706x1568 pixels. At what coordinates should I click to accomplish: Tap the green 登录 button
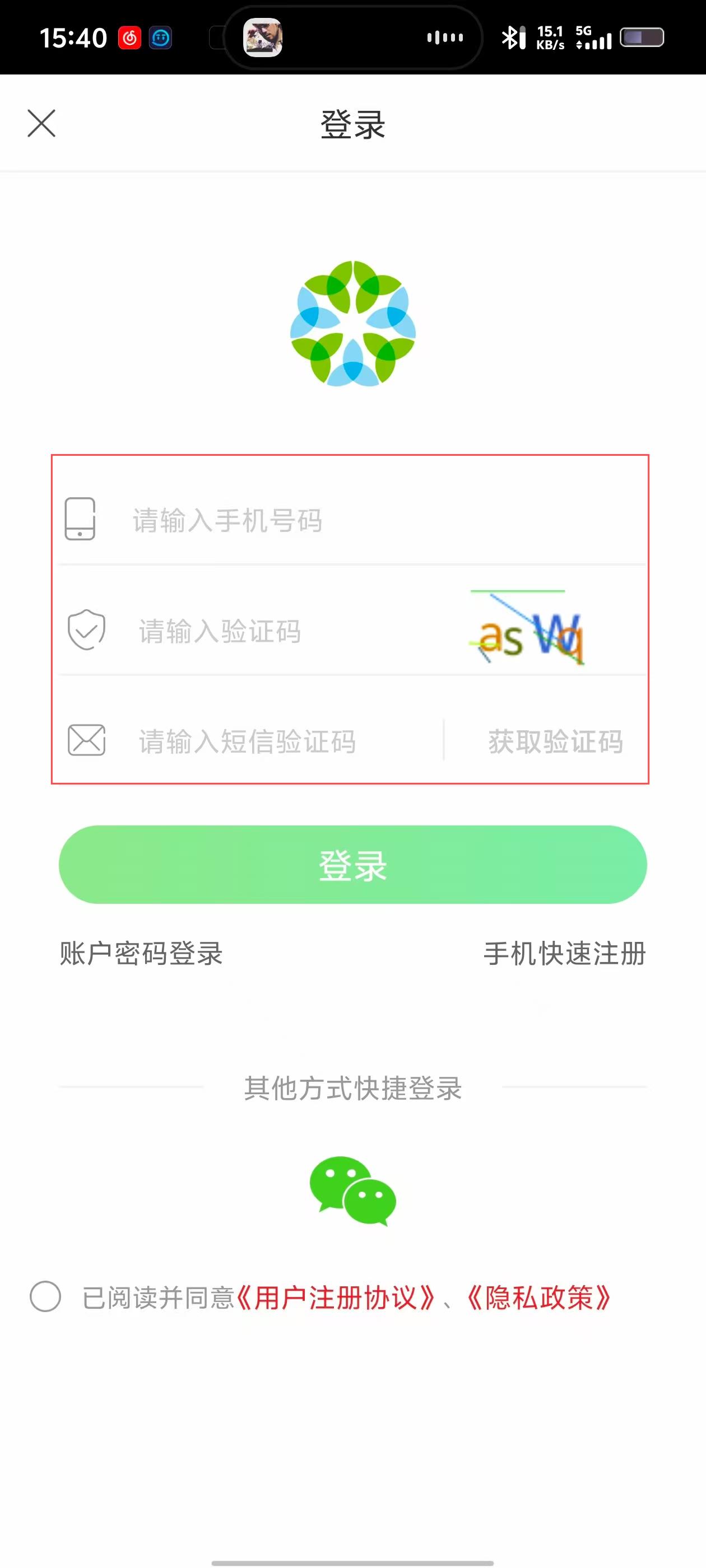(352, 864)
